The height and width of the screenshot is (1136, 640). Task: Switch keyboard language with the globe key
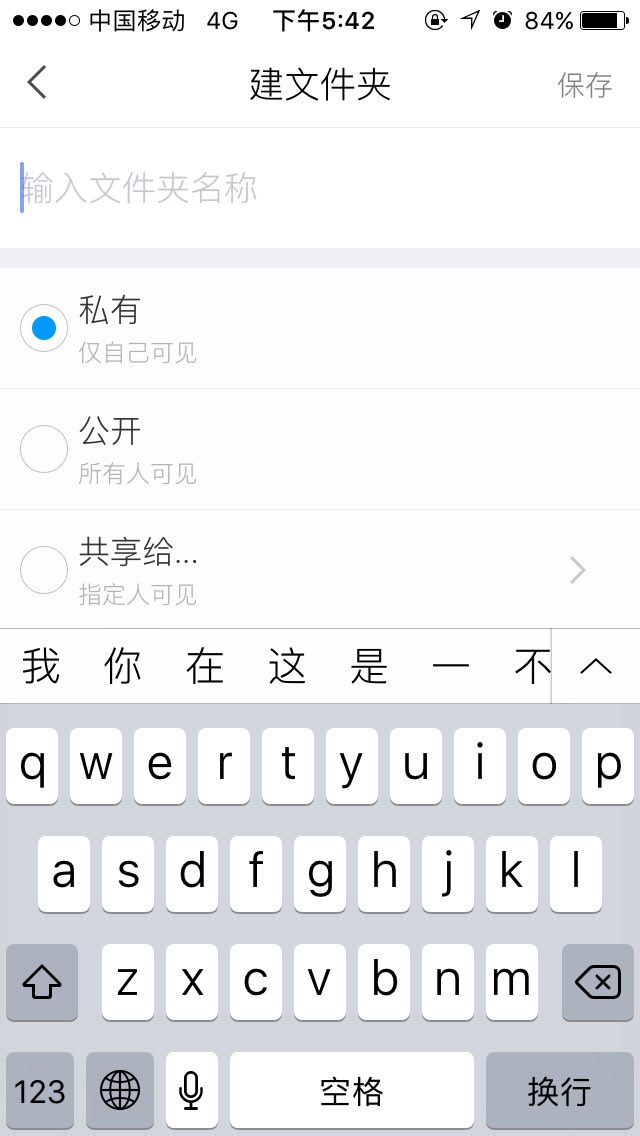point(120,1090)
